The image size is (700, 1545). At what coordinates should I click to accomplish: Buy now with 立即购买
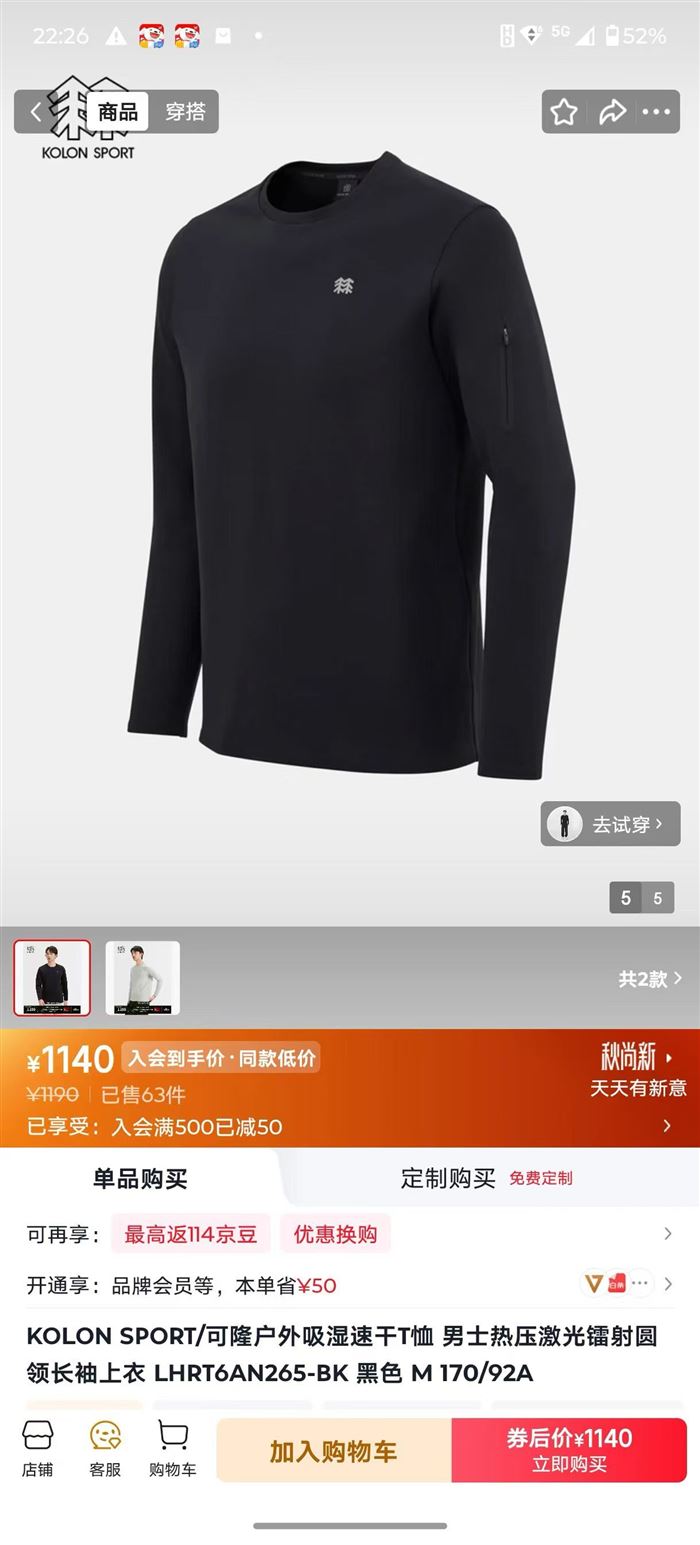point(569,1450)
